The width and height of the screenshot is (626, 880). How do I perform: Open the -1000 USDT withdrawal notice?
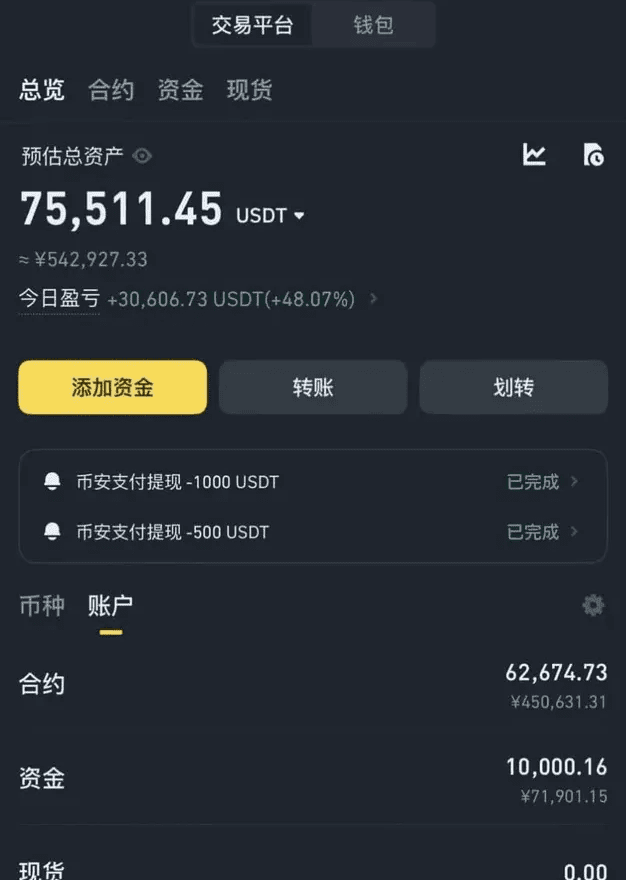click(x=313, y=482)
